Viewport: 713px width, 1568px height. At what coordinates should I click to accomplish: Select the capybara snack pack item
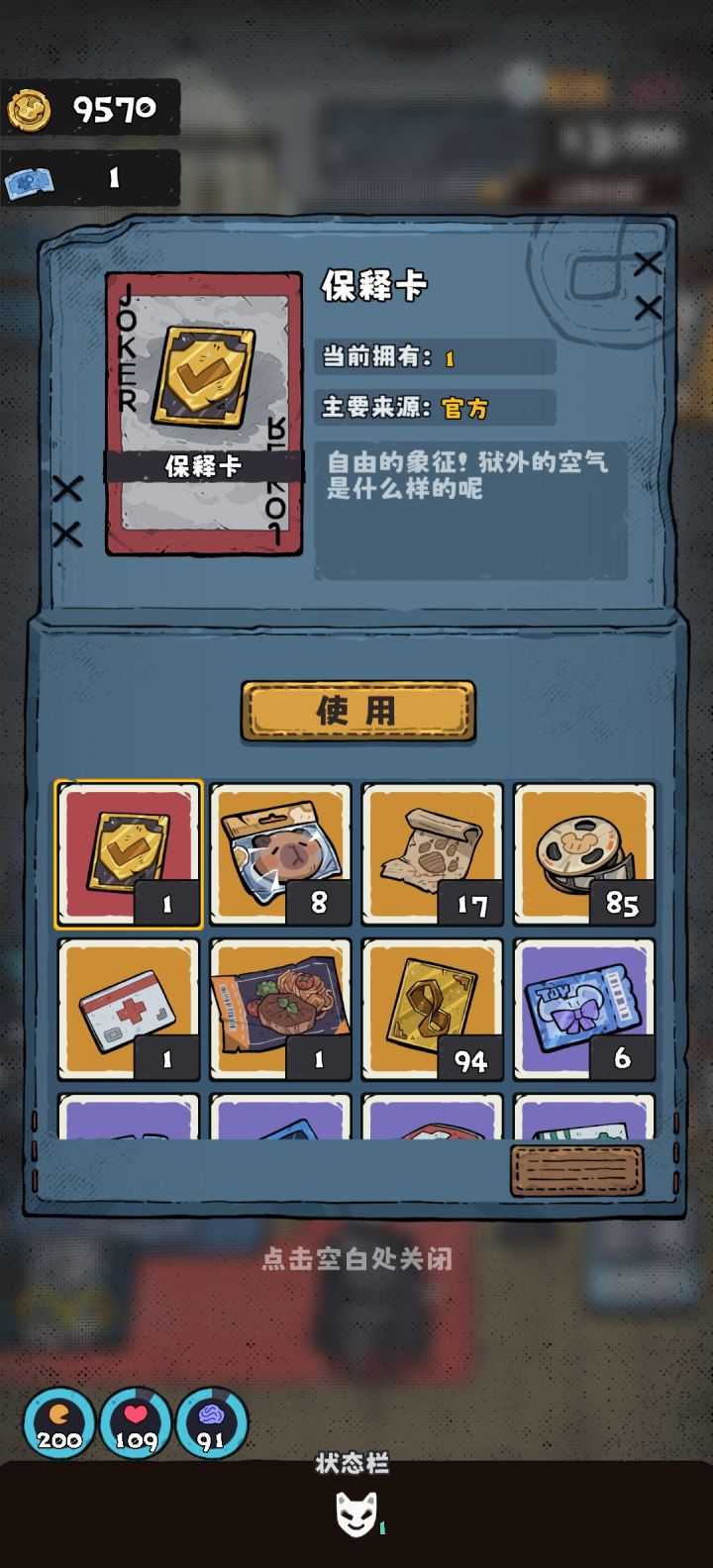(x=280, y=853)
